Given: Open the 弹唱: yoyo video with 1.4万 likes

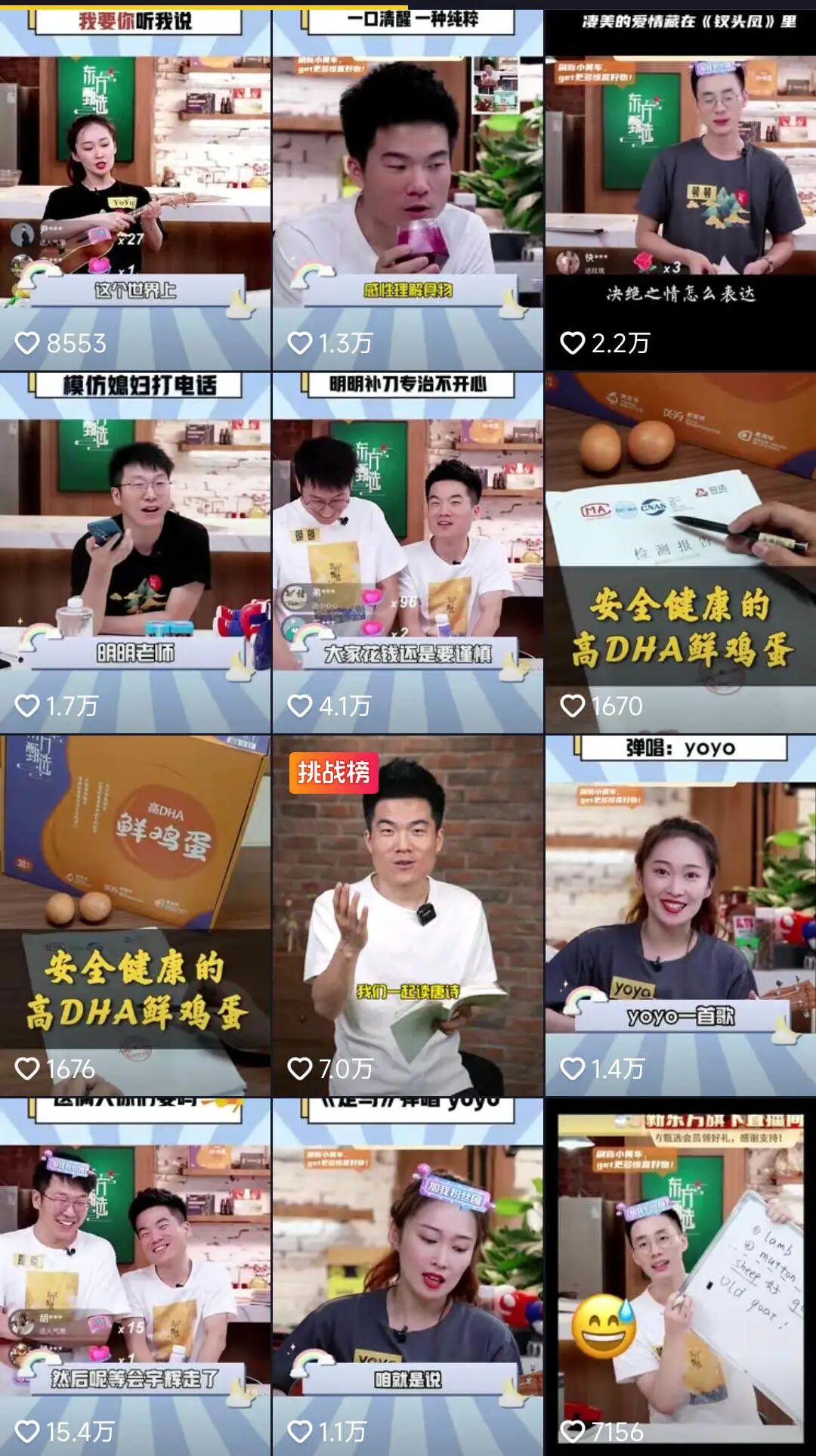Looking at the screenshot, I should click(680, 915).
